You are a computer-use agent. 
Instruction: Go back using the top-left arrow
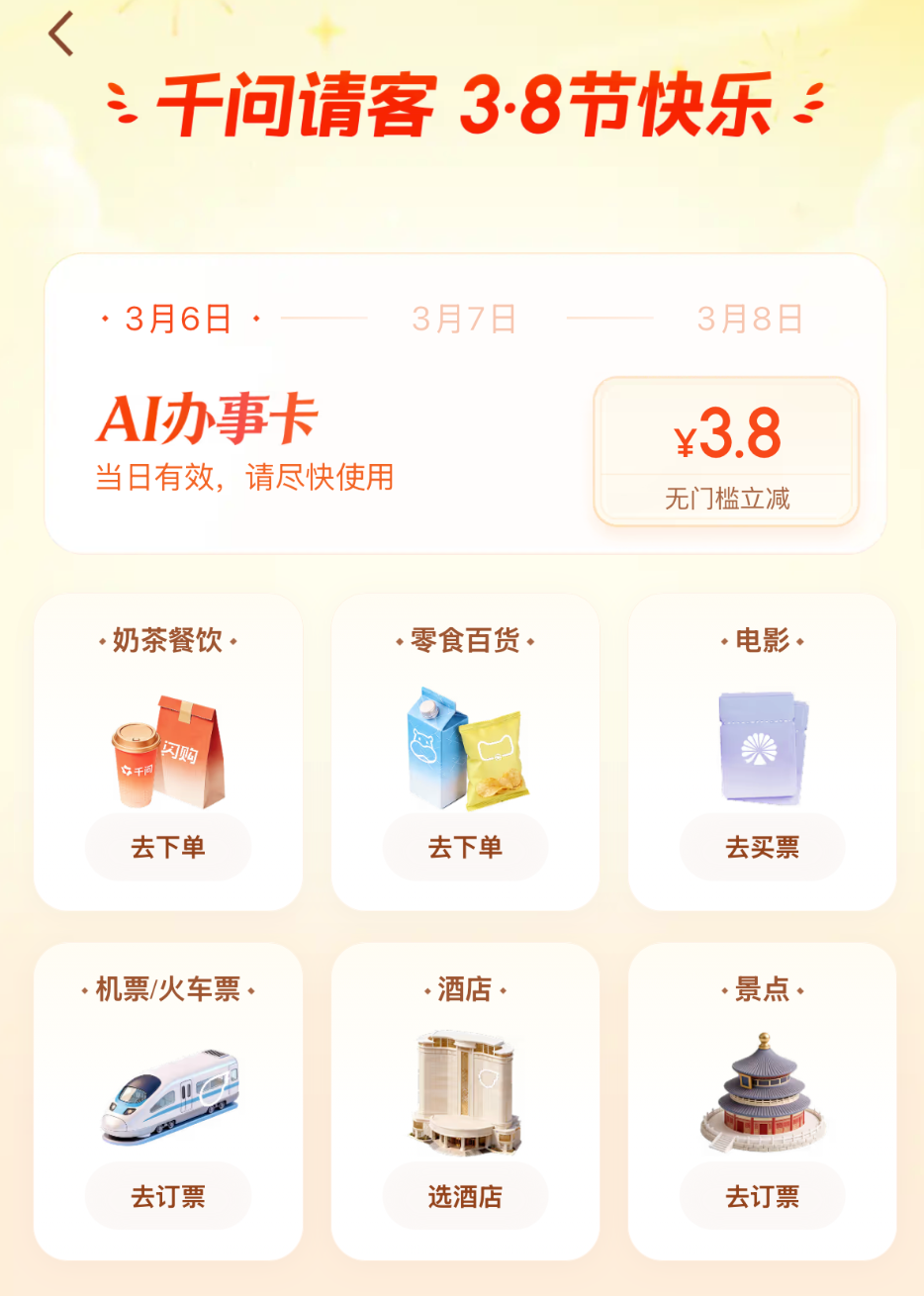pyautogui.click(x=61, y=35)
